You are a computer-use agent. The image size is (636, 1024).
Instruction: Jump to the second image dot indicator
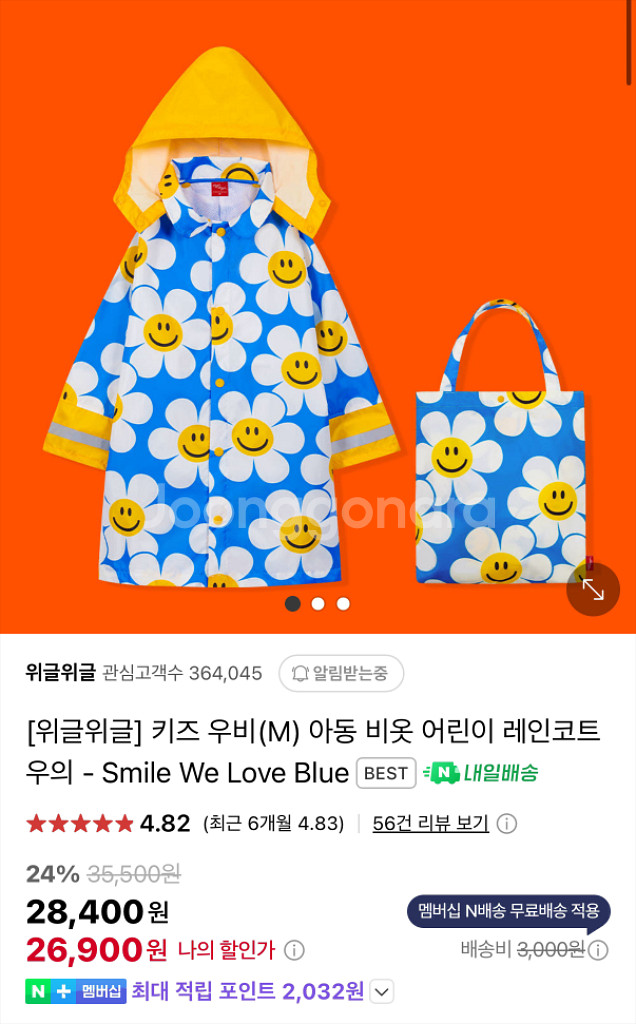[x=318, y=603]
